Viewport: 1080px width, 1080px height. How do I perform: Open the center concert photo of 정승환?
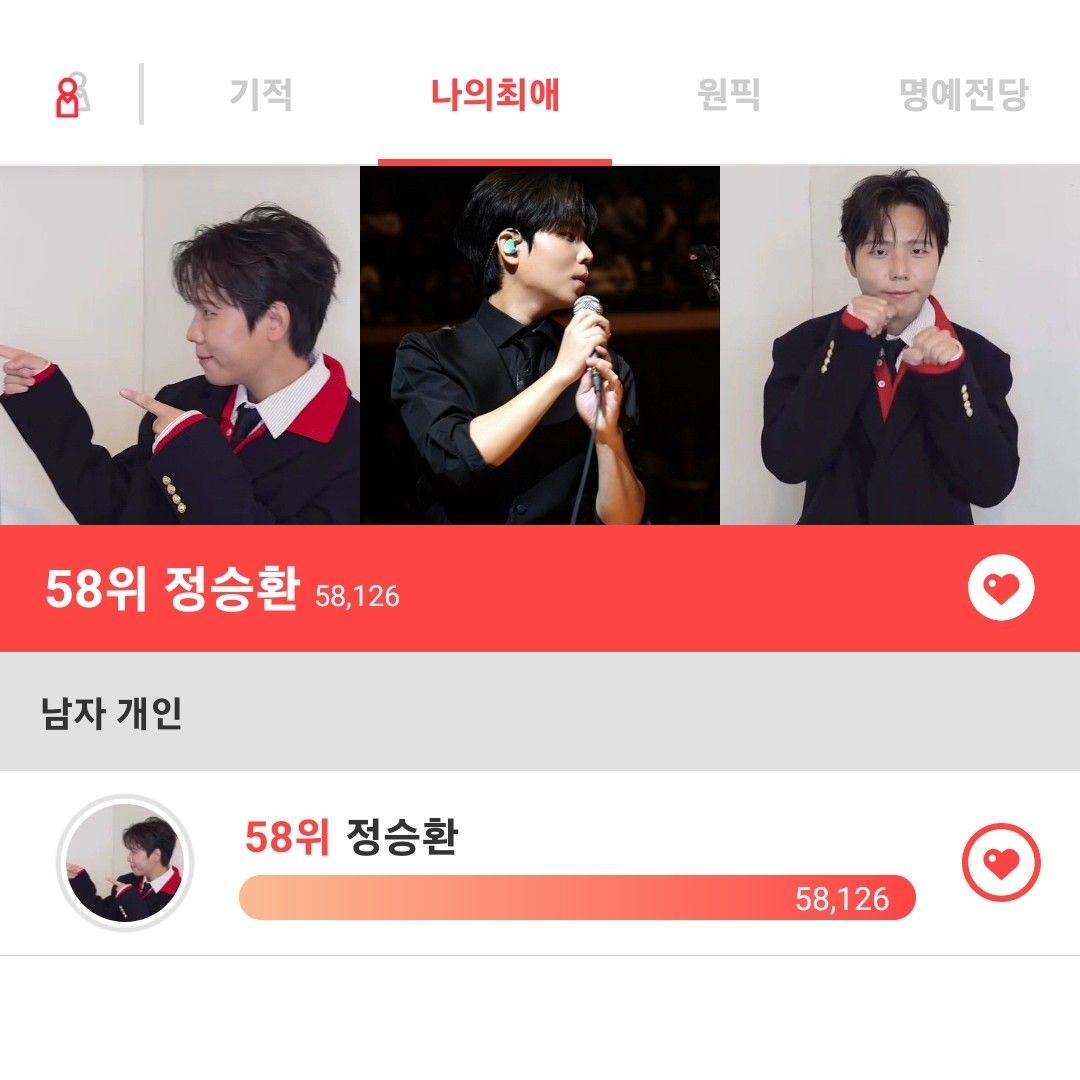pos(540,345)
